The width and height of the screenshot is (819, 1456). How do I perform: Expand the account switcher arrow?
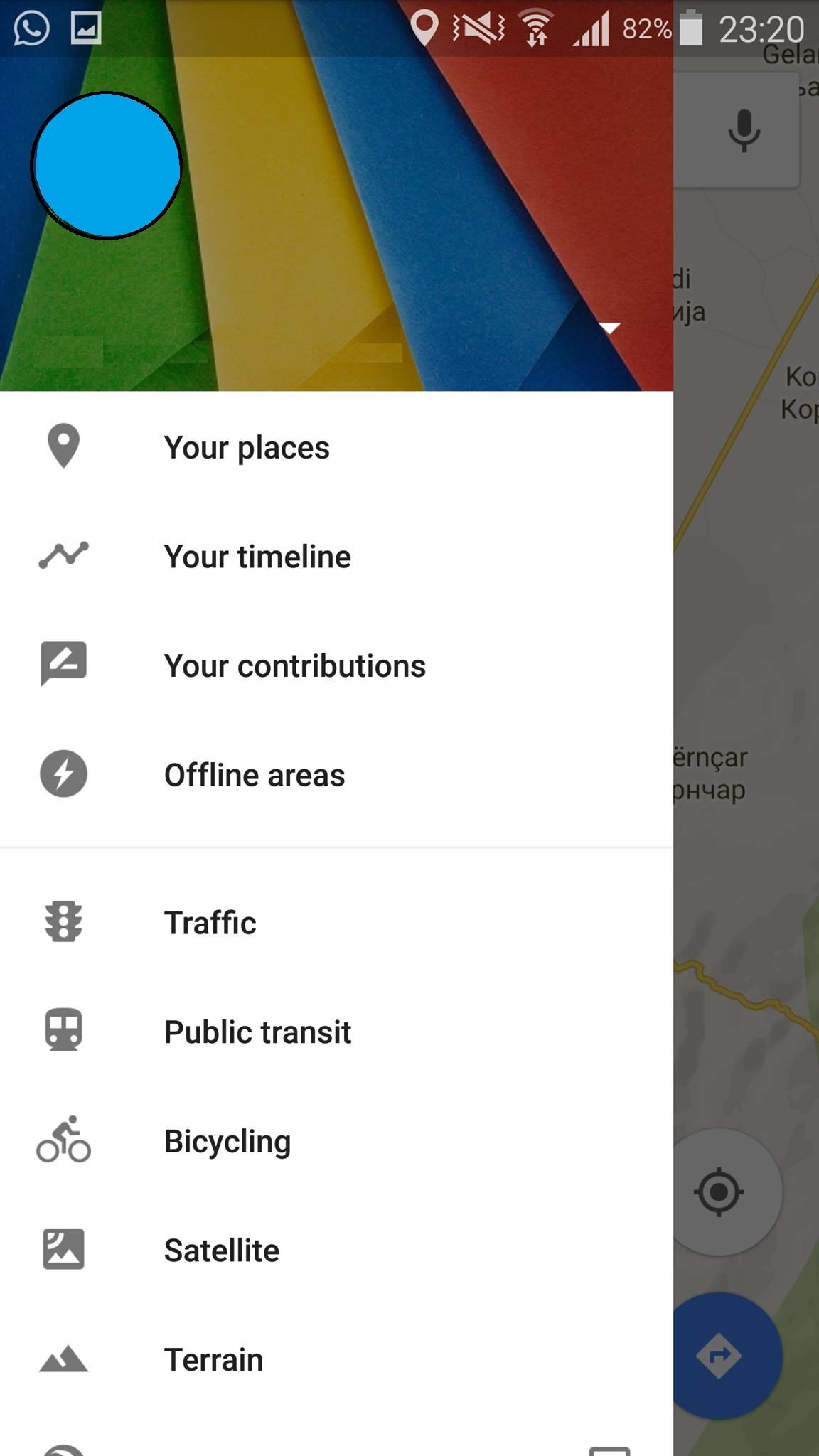pos(610,328)
